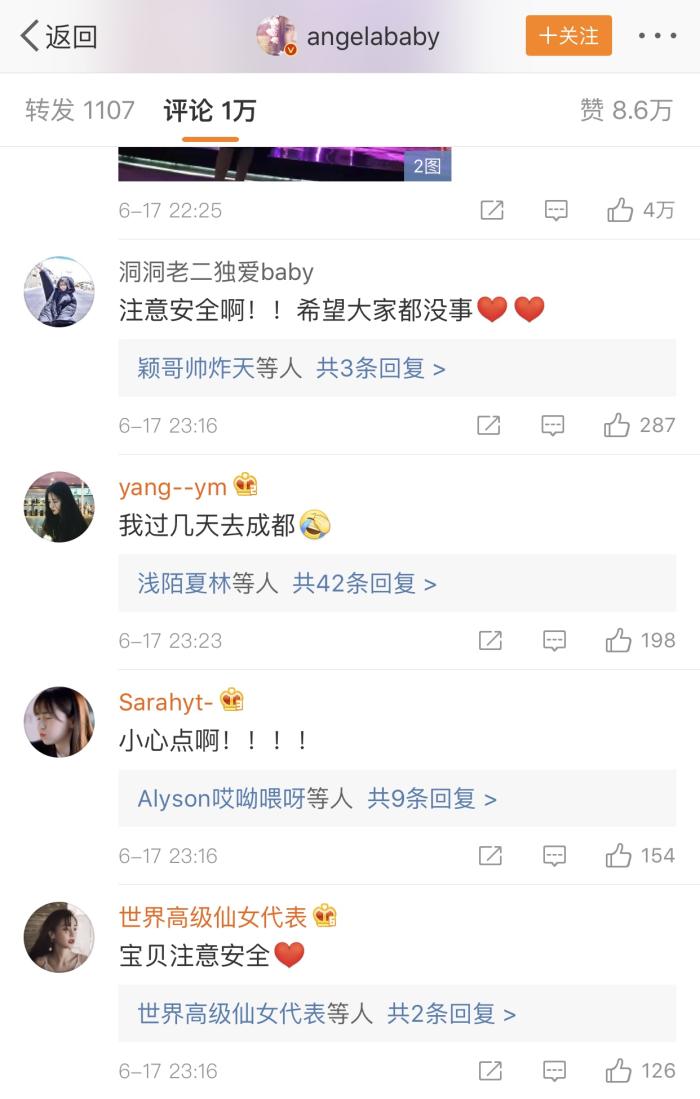Open yang--ym's username profile
Image resolution: width=700 pixels, height=1099 pixels.
(x=172, y=487)
